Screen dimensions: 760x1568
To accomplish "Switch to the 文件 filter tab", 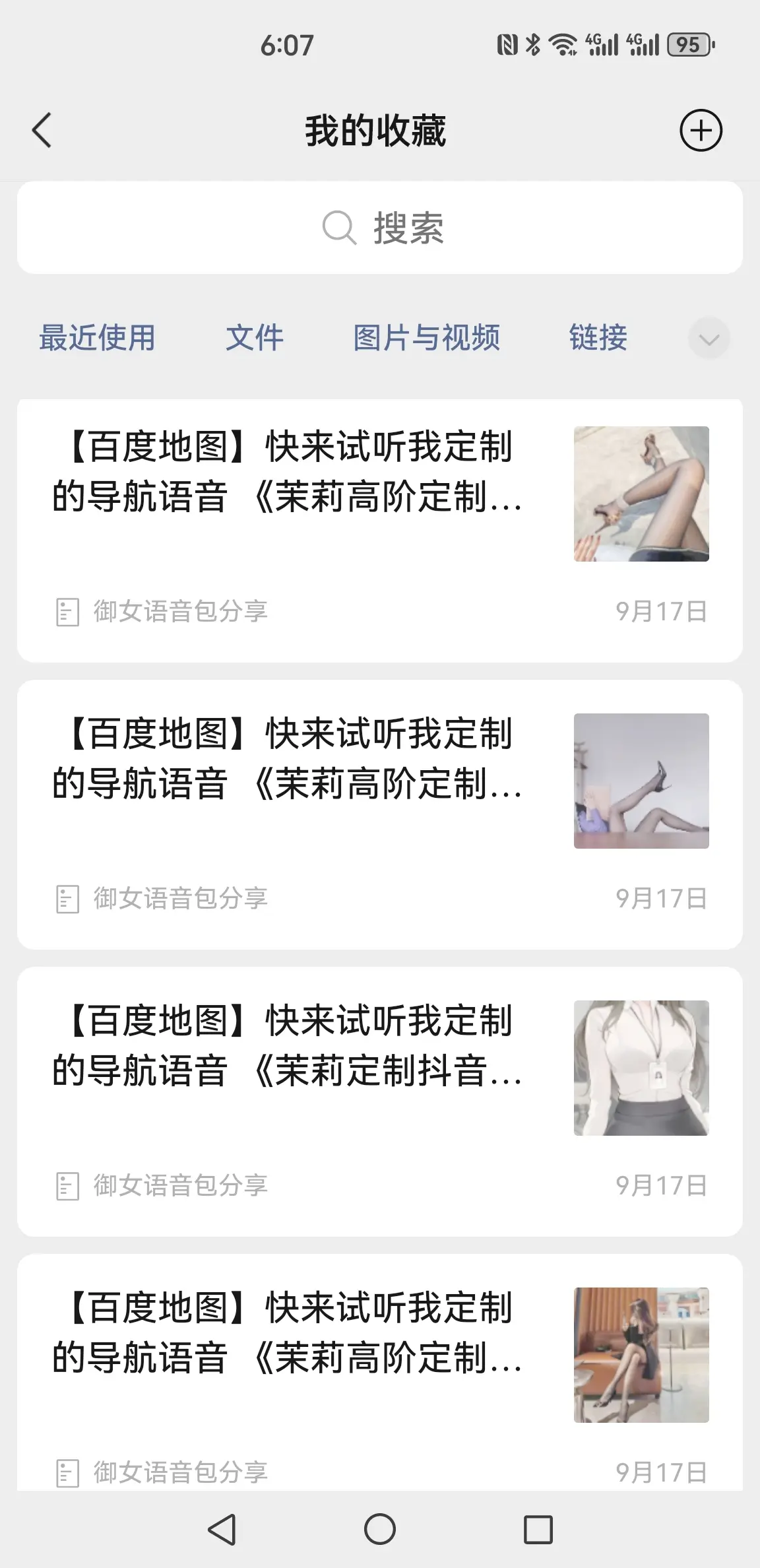I will click(255, 338).
